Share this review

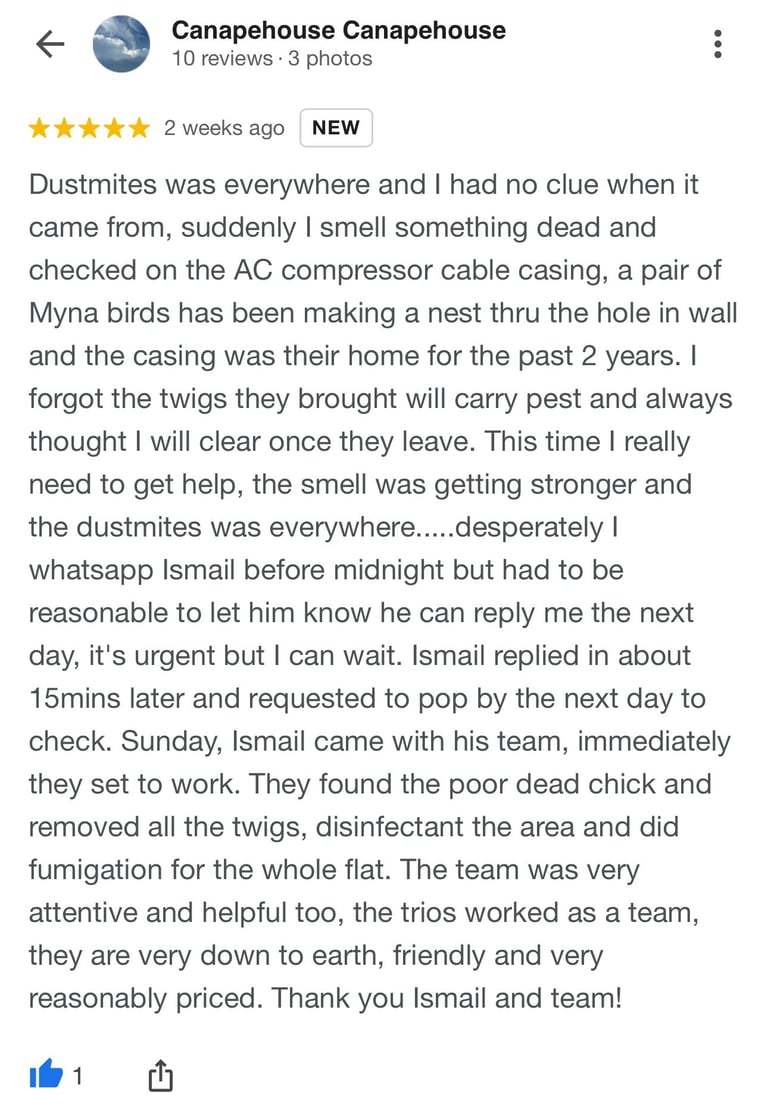160,1076
